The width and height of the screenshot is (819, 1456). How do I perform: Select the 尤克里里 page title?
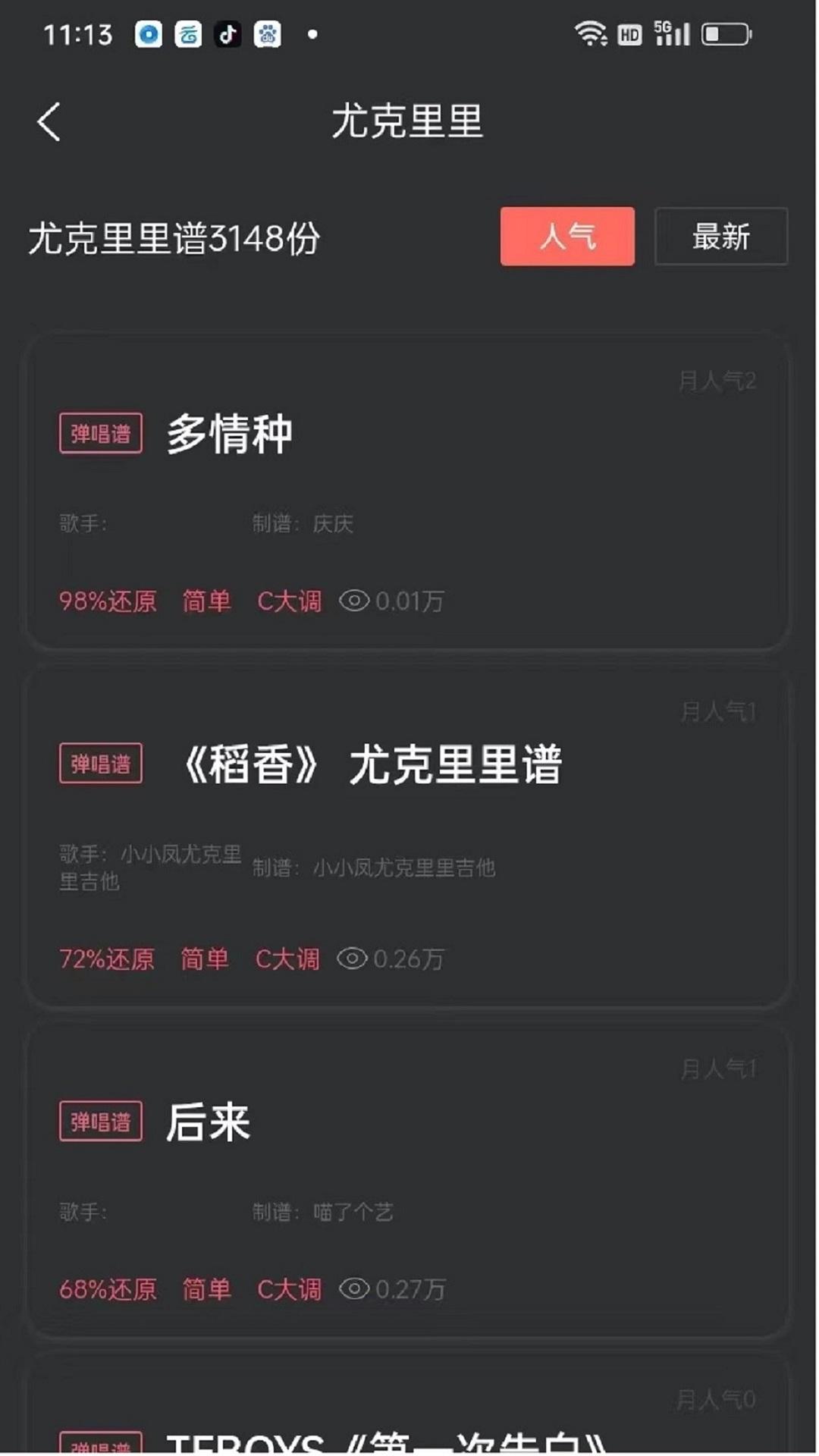pos(409,121)
